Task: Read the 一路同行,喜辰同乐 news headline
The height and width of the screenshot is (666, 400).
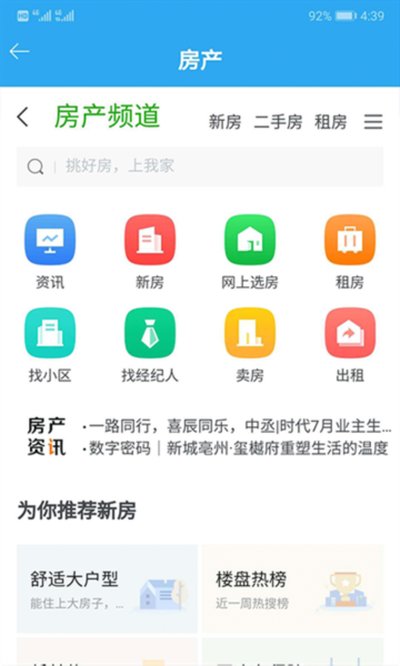Action: [237, 426]
